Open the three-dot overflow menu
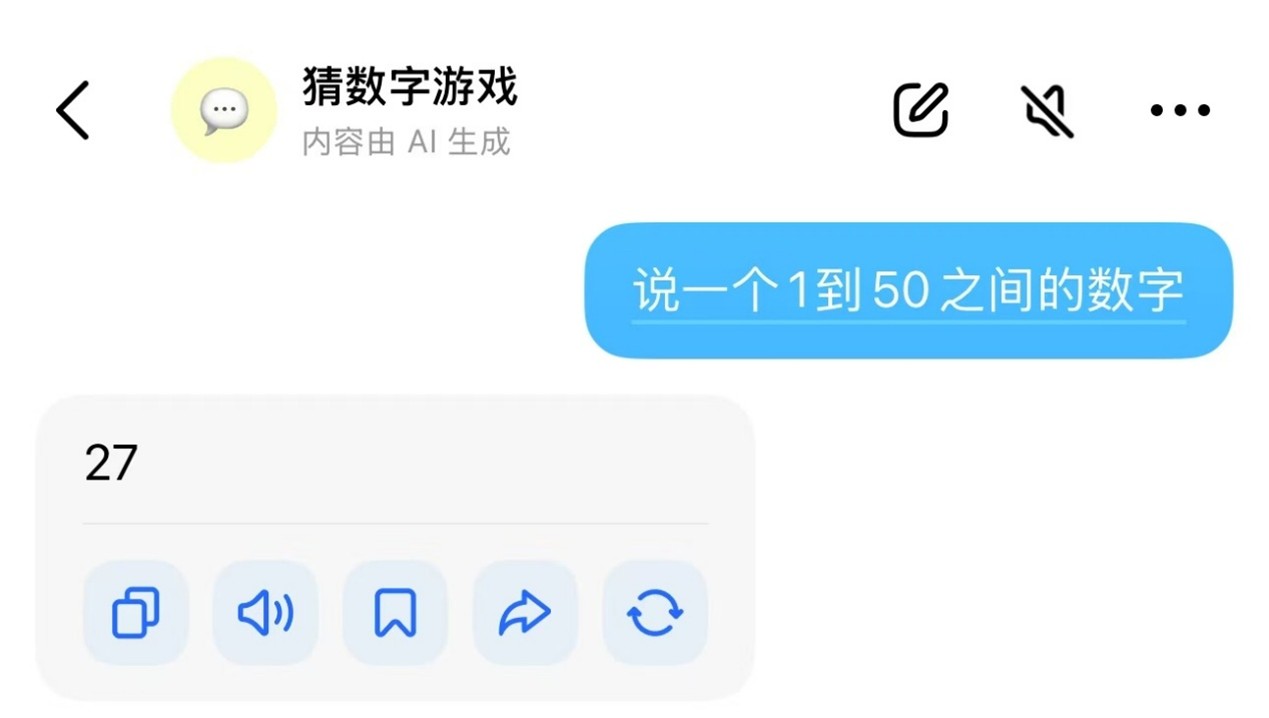Screen dimensions: 1269x718 (1180, 110)
